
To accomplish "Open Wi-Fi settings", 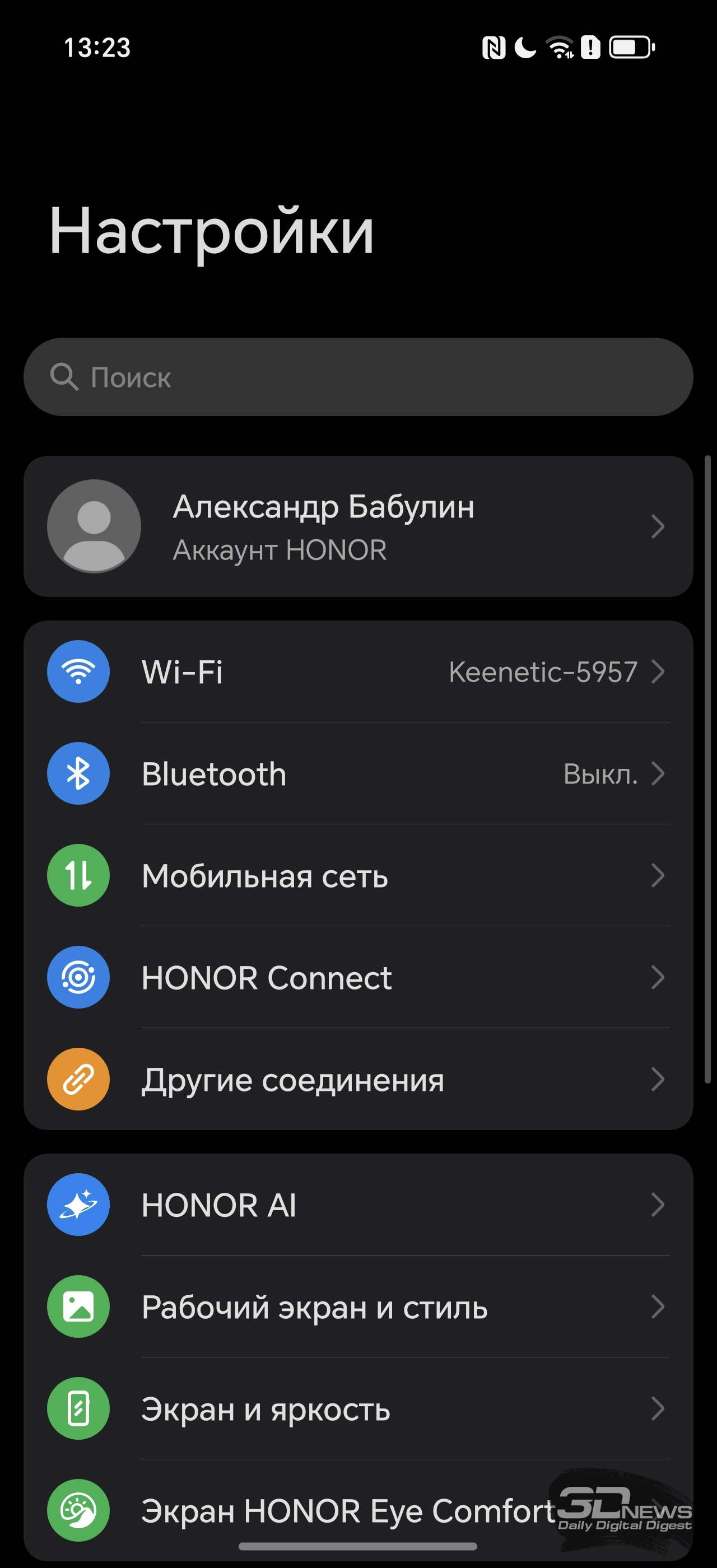I will [358, 671].
